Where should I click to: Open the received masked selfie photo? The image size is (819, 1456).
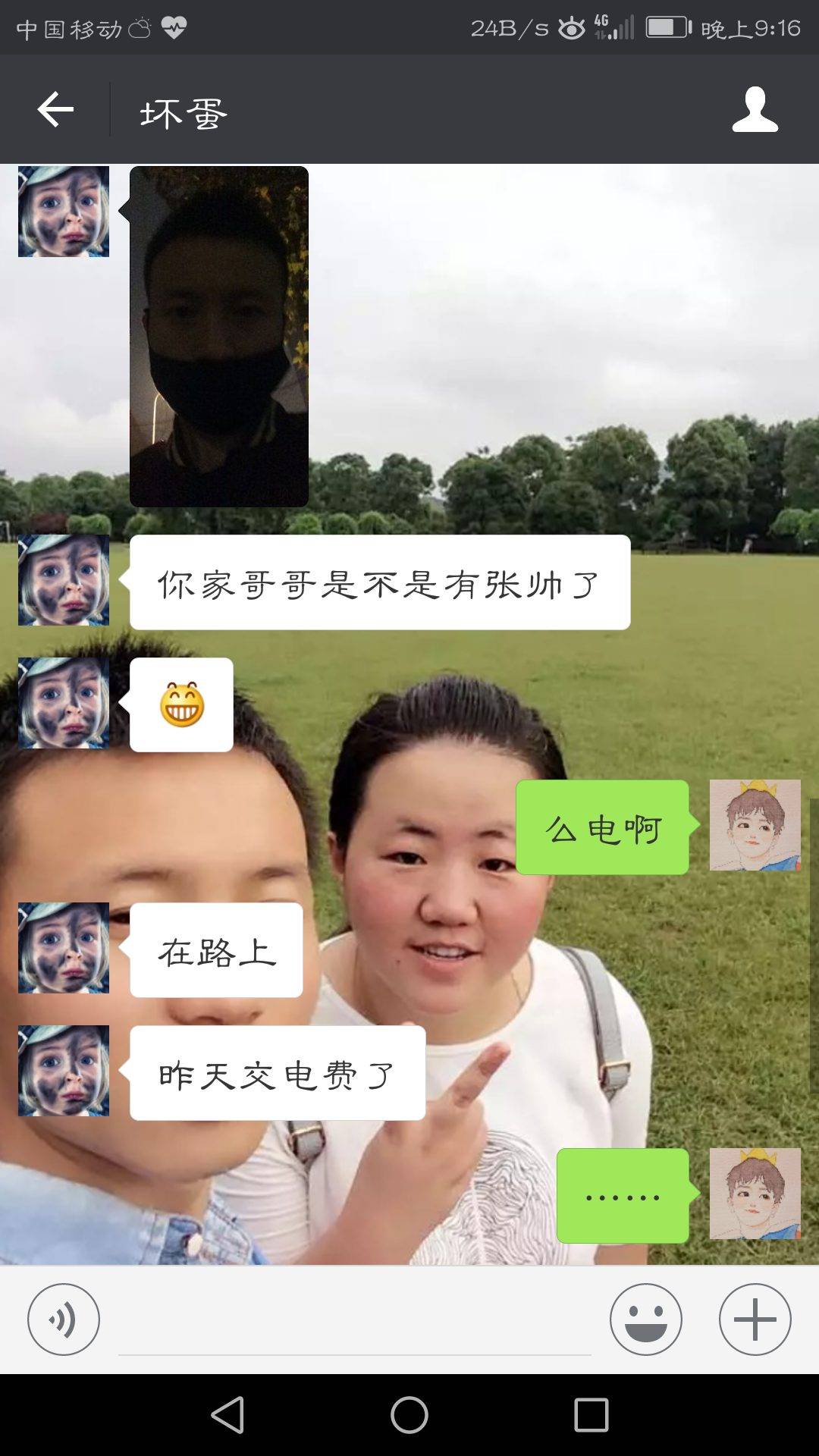tap(218, 336)
